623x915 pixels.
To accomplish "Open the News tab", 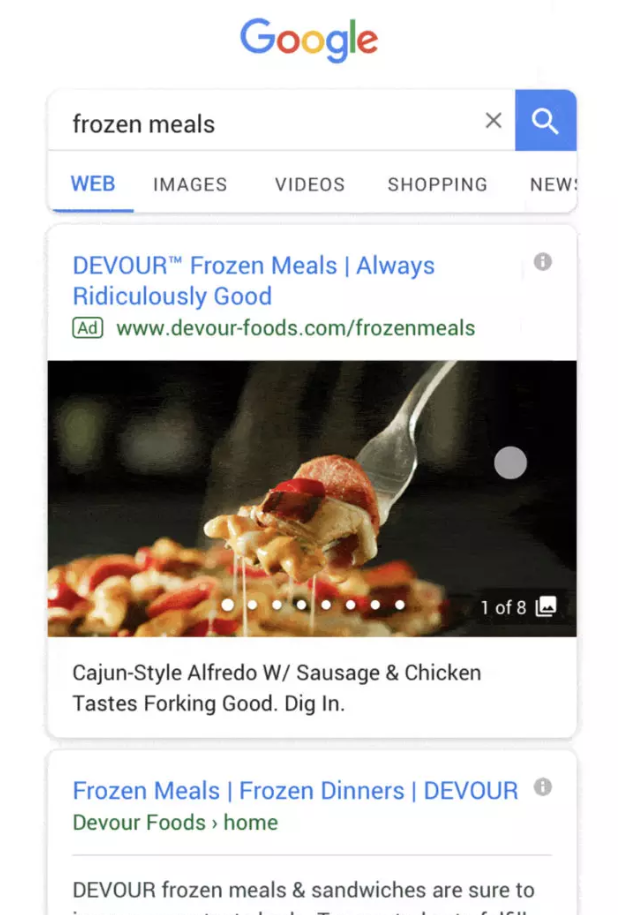I will tap(553, 184).
